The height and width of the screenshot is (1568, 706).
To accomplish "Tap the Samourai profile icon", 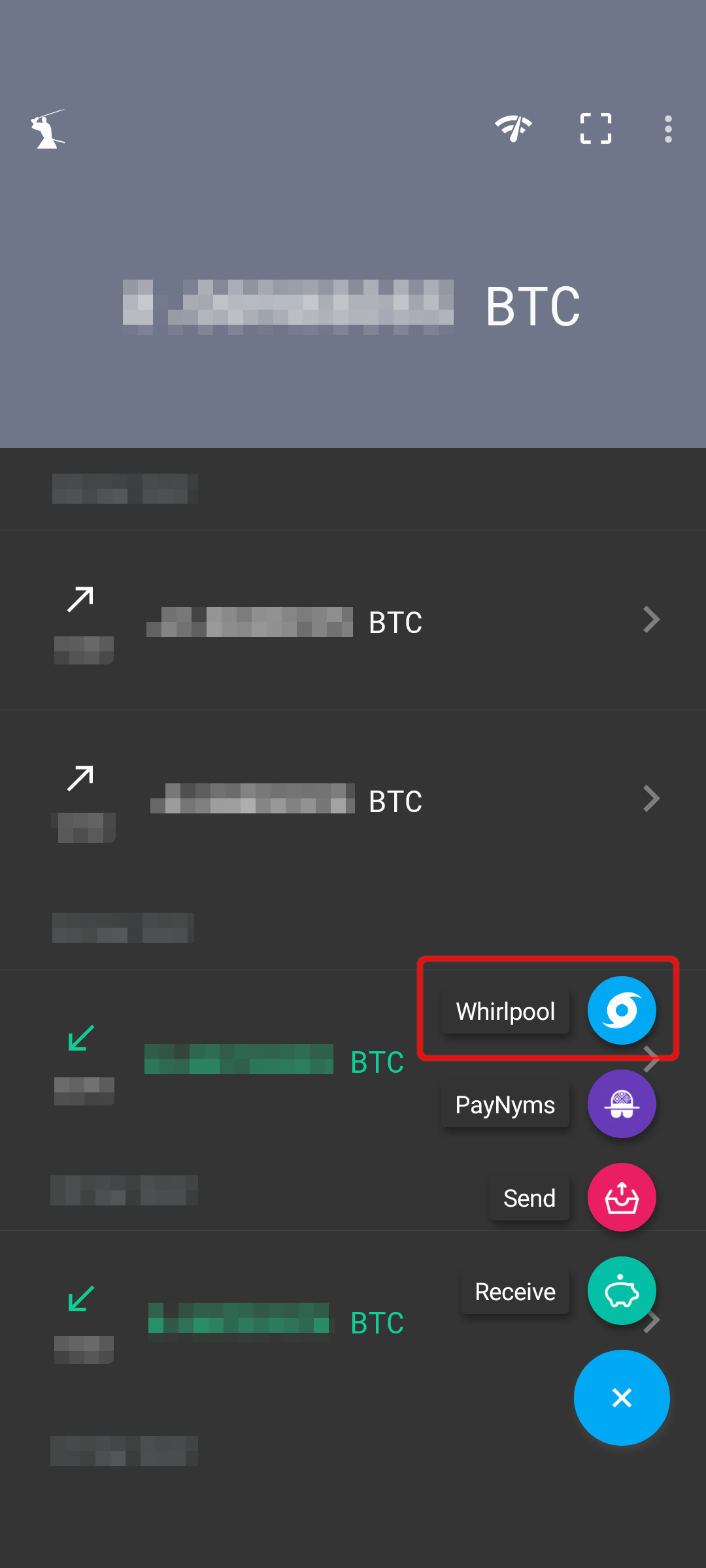I will coord(48,129).
